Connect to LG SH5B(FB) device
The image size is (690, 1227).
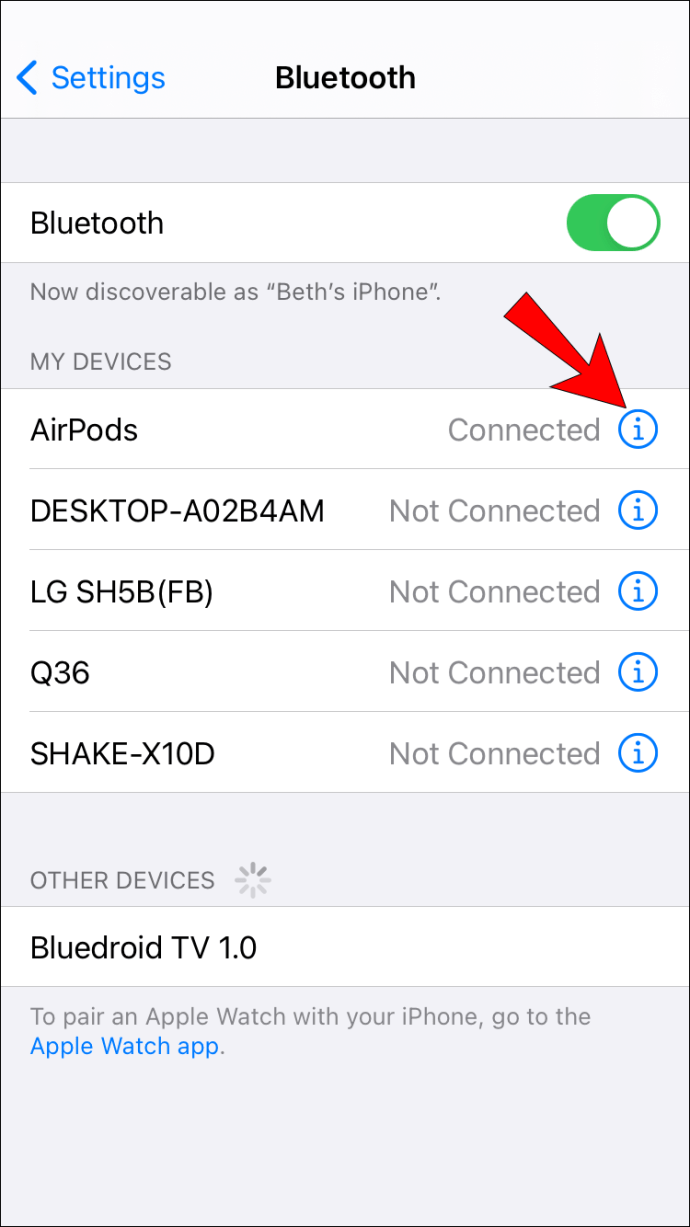[250, 592]
